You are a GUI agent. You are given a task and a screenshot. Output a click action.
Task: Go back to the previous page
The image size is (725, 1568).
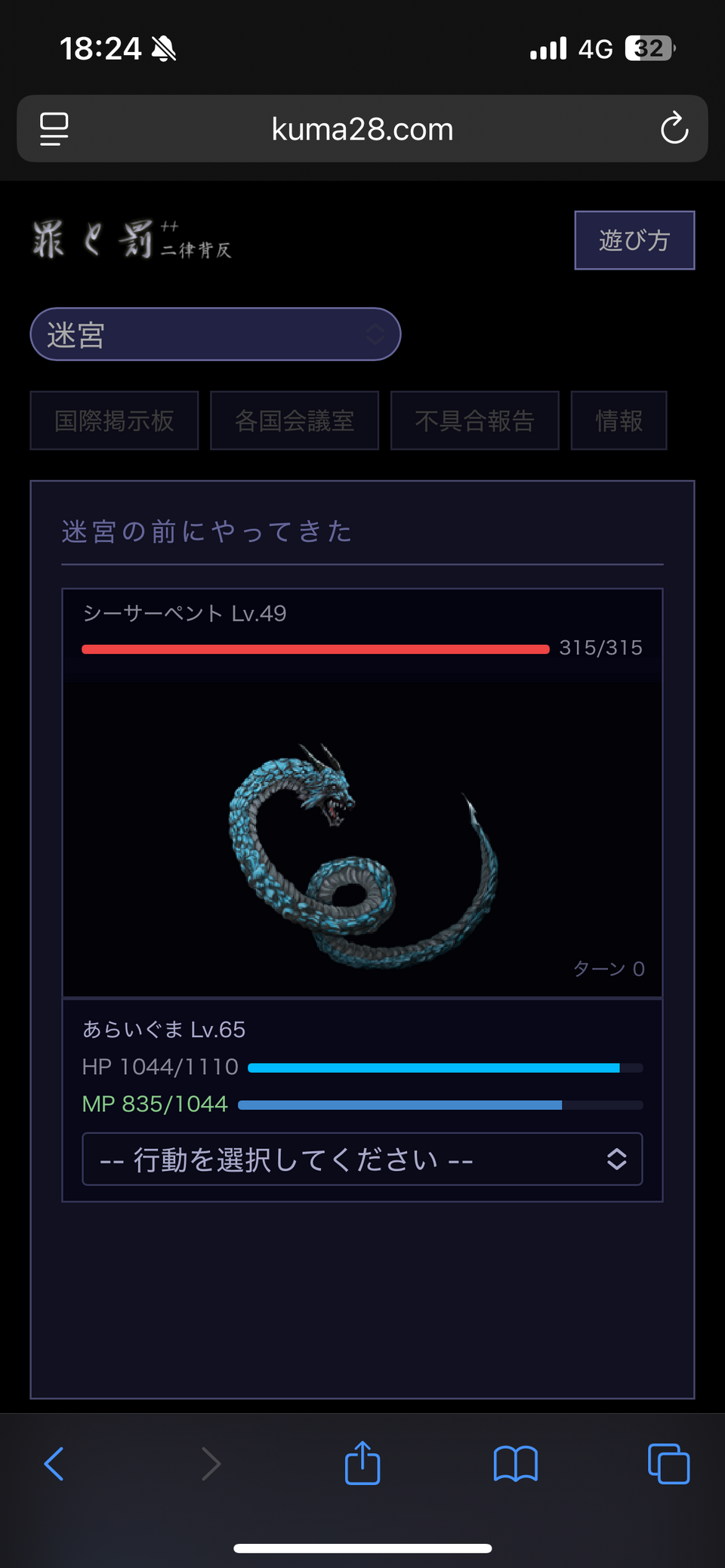(x=54, y=1464)
